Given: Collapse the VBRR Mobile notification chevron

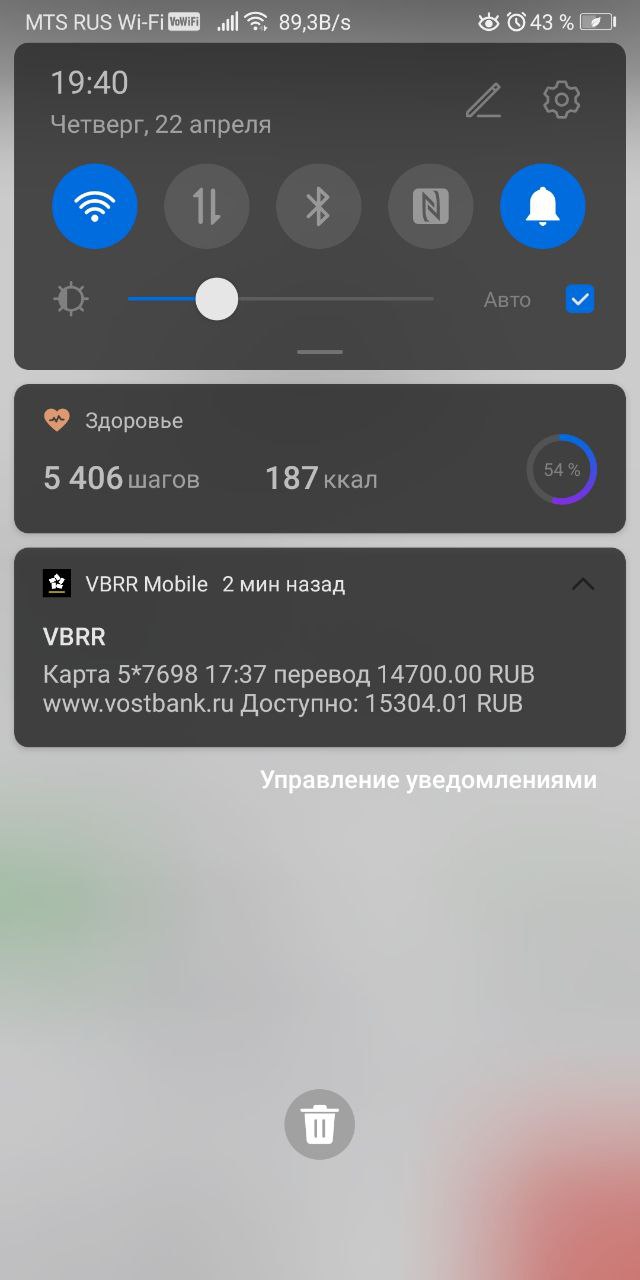Looking at the screenshot, I should pos(582,584).
